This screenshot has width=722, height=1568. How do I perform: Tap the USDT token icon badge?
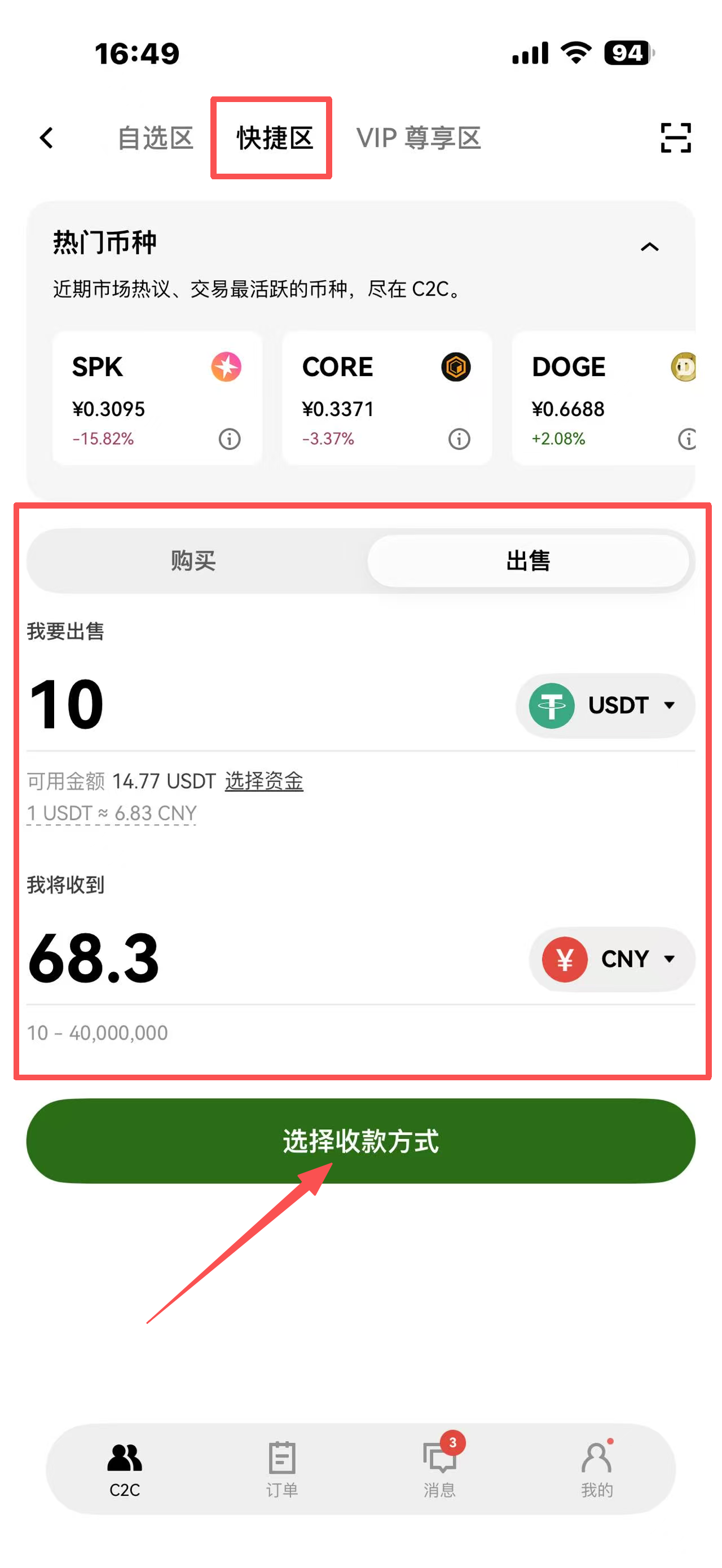(x=553, y=705)
